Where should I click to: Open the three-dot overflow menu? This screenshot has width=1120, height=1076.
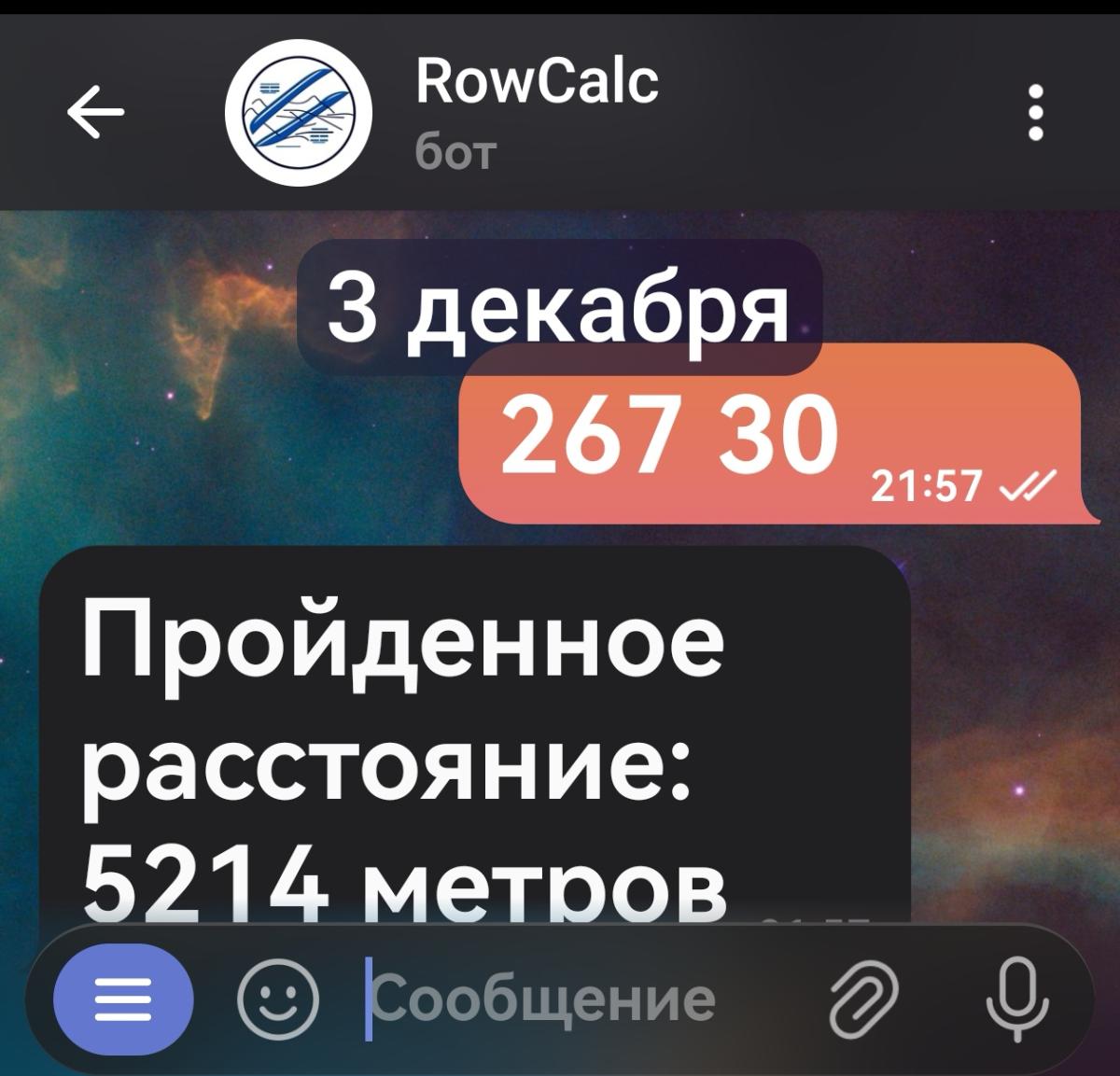point(1036,113)
